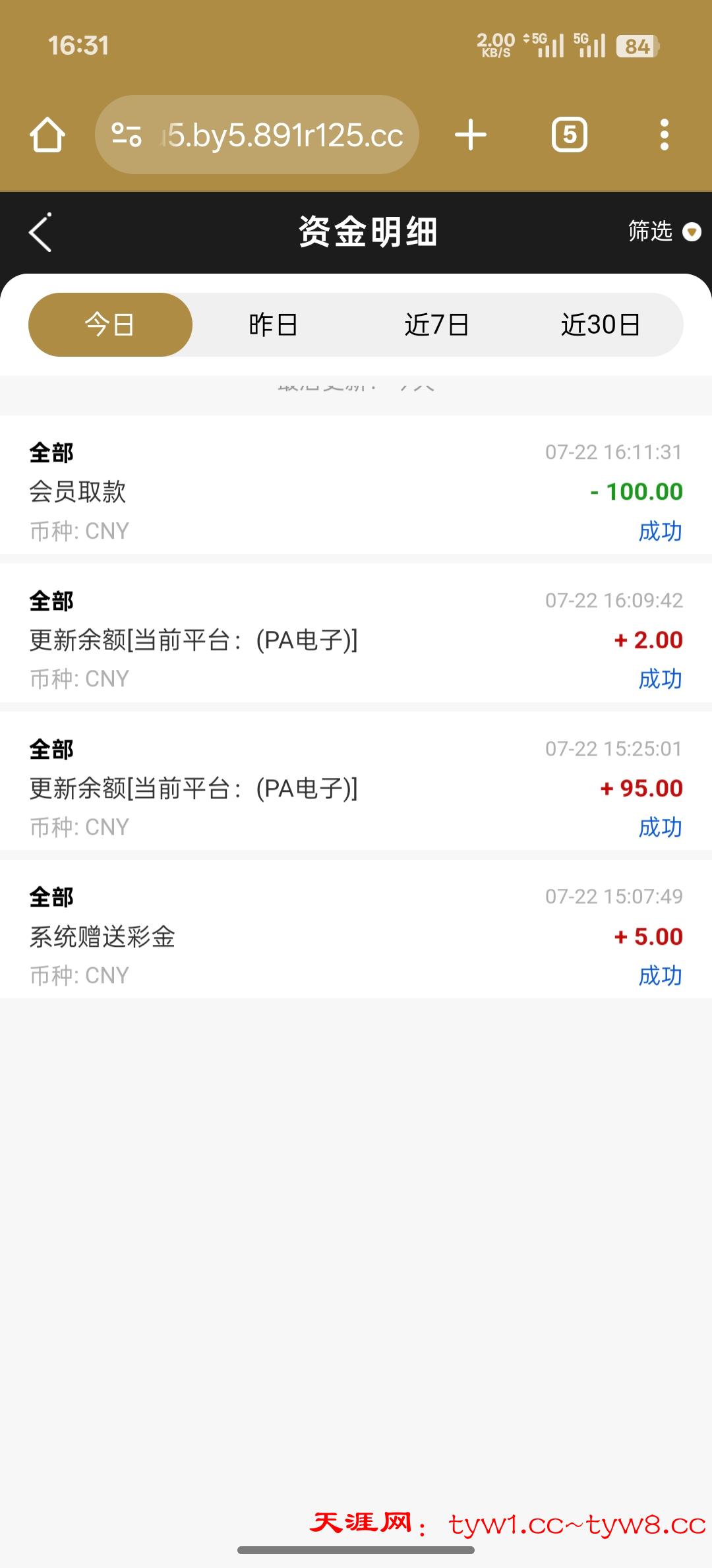This screenshot has height=1568, width=712.
Task: Open the 系统赠送彩金 transaction record
Action: point(356,936)
